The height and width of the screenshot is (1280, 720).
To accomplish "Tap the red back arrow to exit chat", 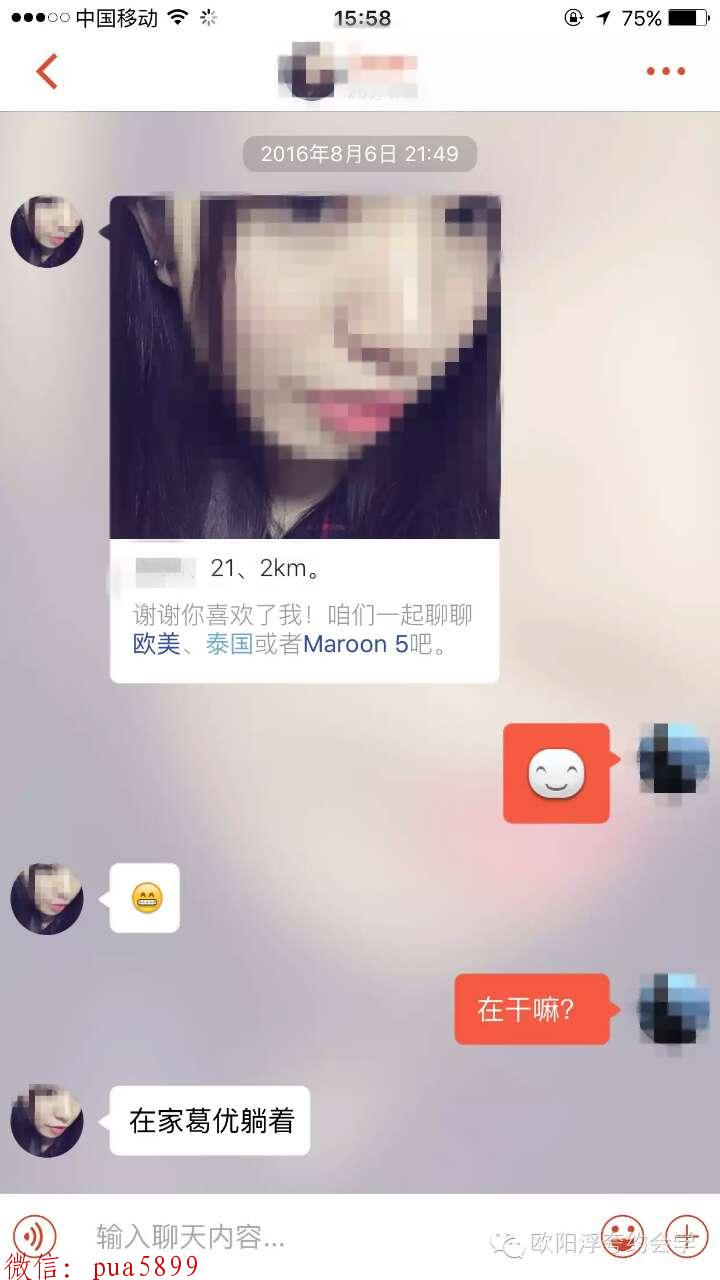I will [44, 71].
